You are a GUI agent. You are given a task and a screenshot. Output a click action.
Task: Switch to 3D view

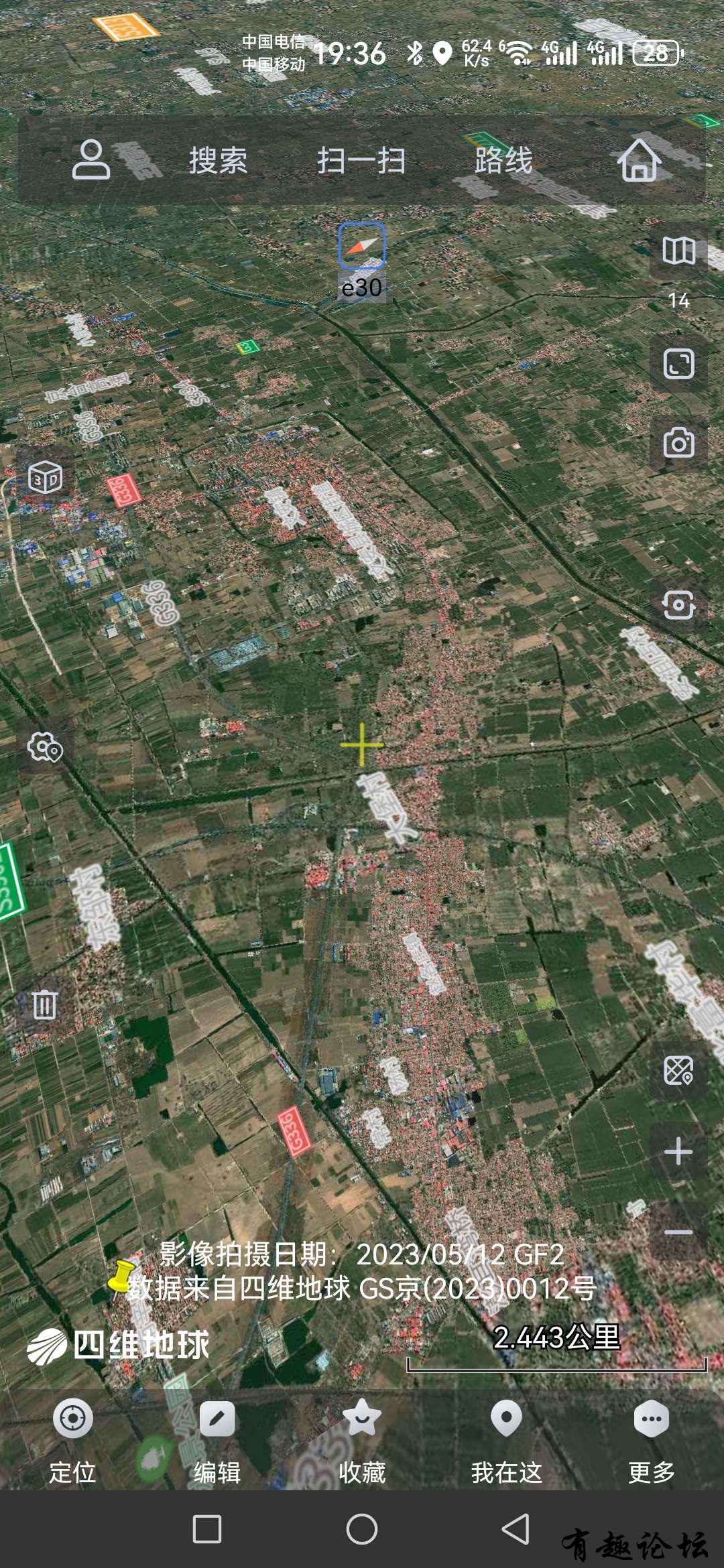coord(46,478)
